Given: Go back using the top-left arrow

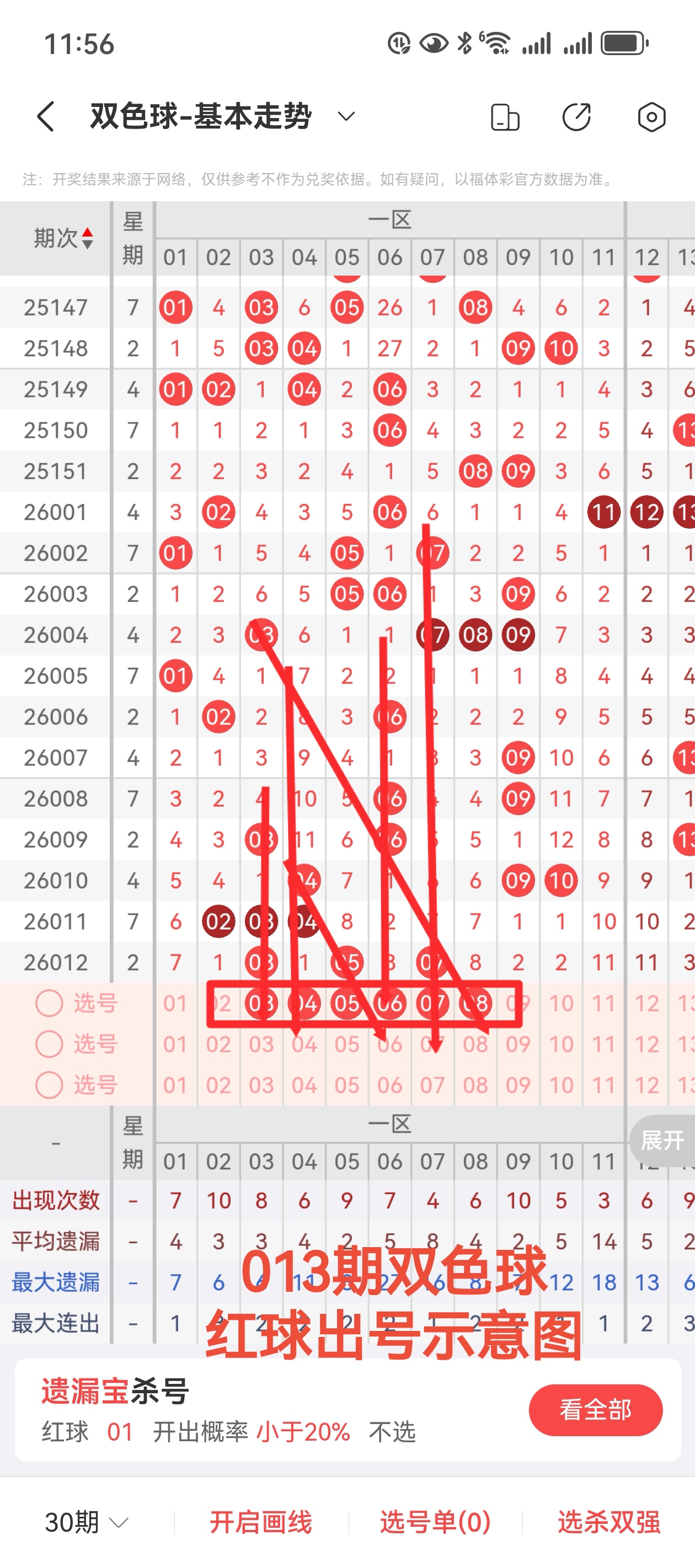Looking at the screenshot, I should (x=46, y=116).
